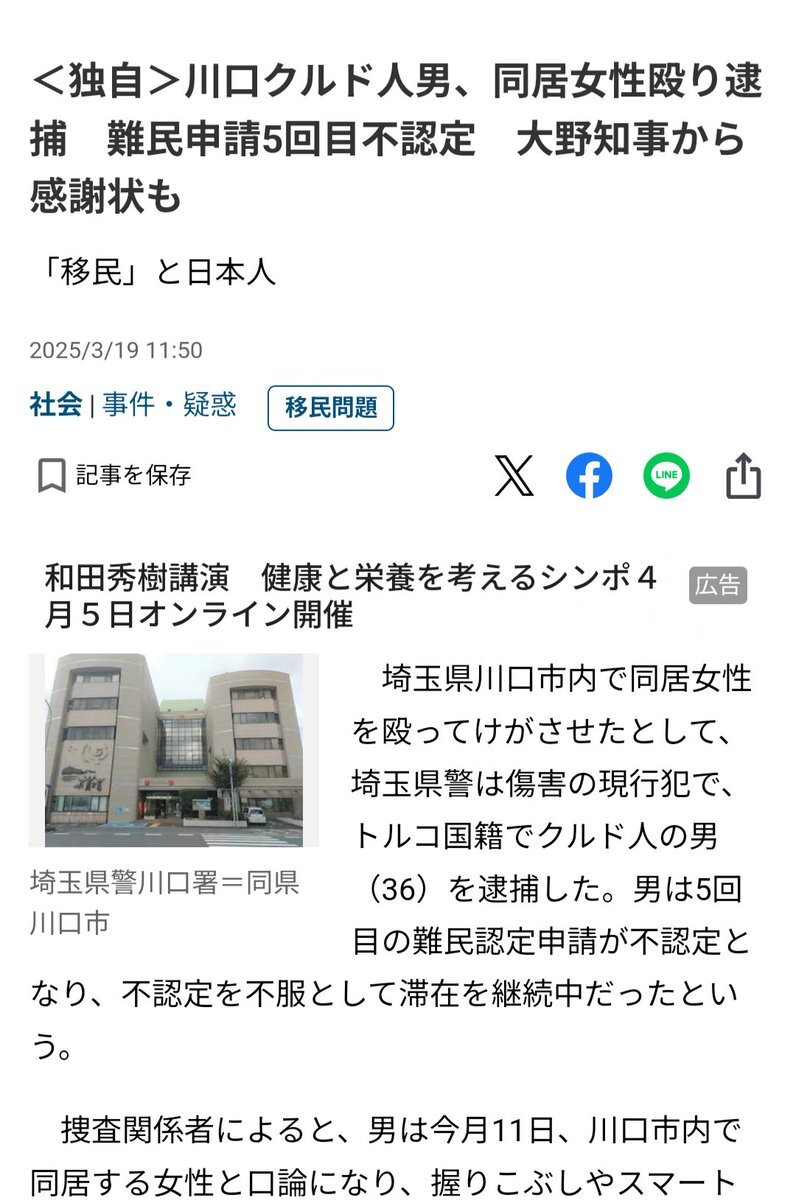Open the 移民問題 topic tag
The width and height of the screenshot is (796, 1200).
(331, 408)
